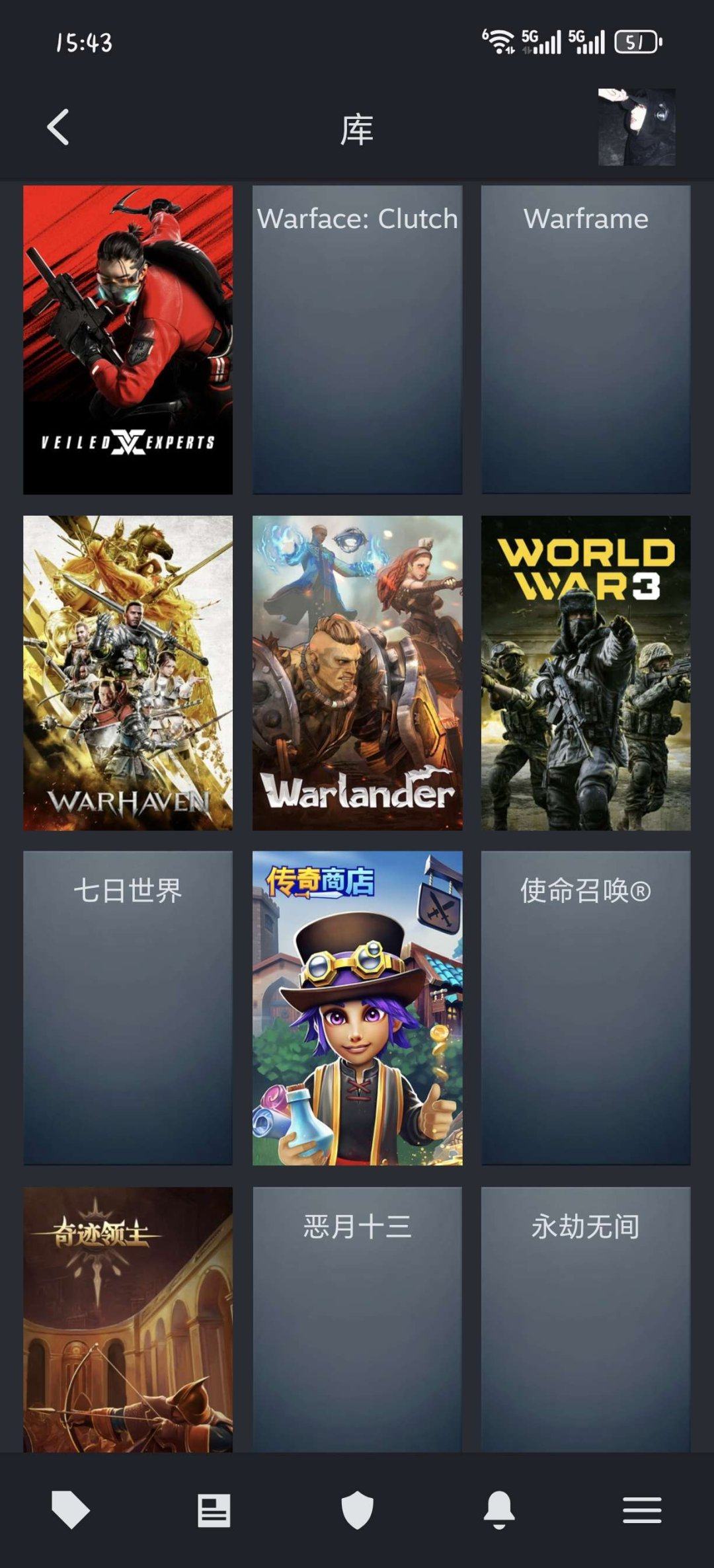Open the Veiled Experts game cover
Screen dimensions: 714x1568
(128, 339)
